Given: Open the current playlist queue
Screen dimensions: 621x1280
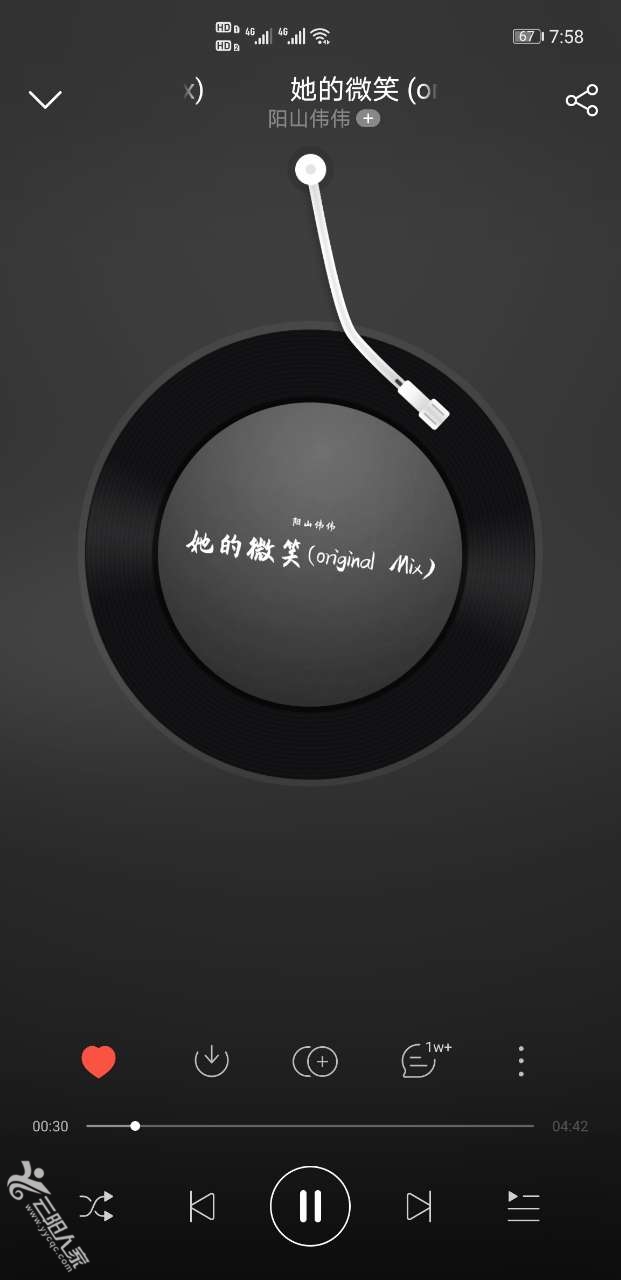Looking at the screenshot, I should pos(523,1207).
